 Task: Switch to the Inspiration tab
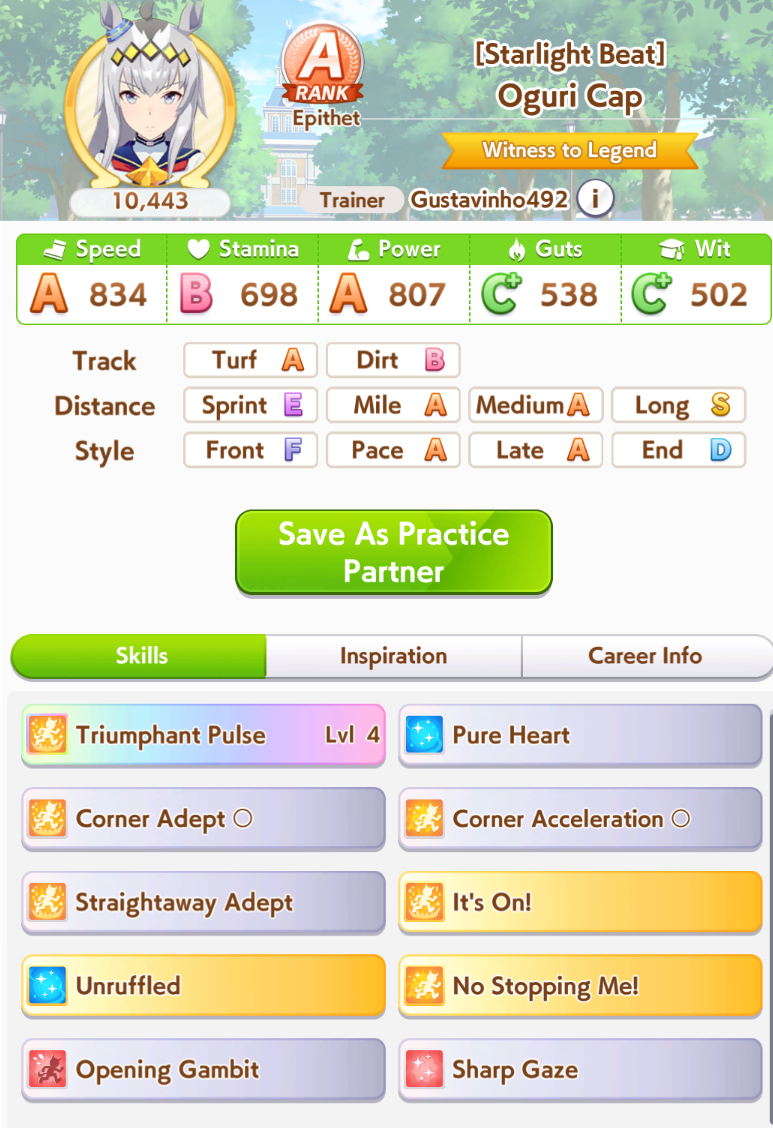(393, 656)
